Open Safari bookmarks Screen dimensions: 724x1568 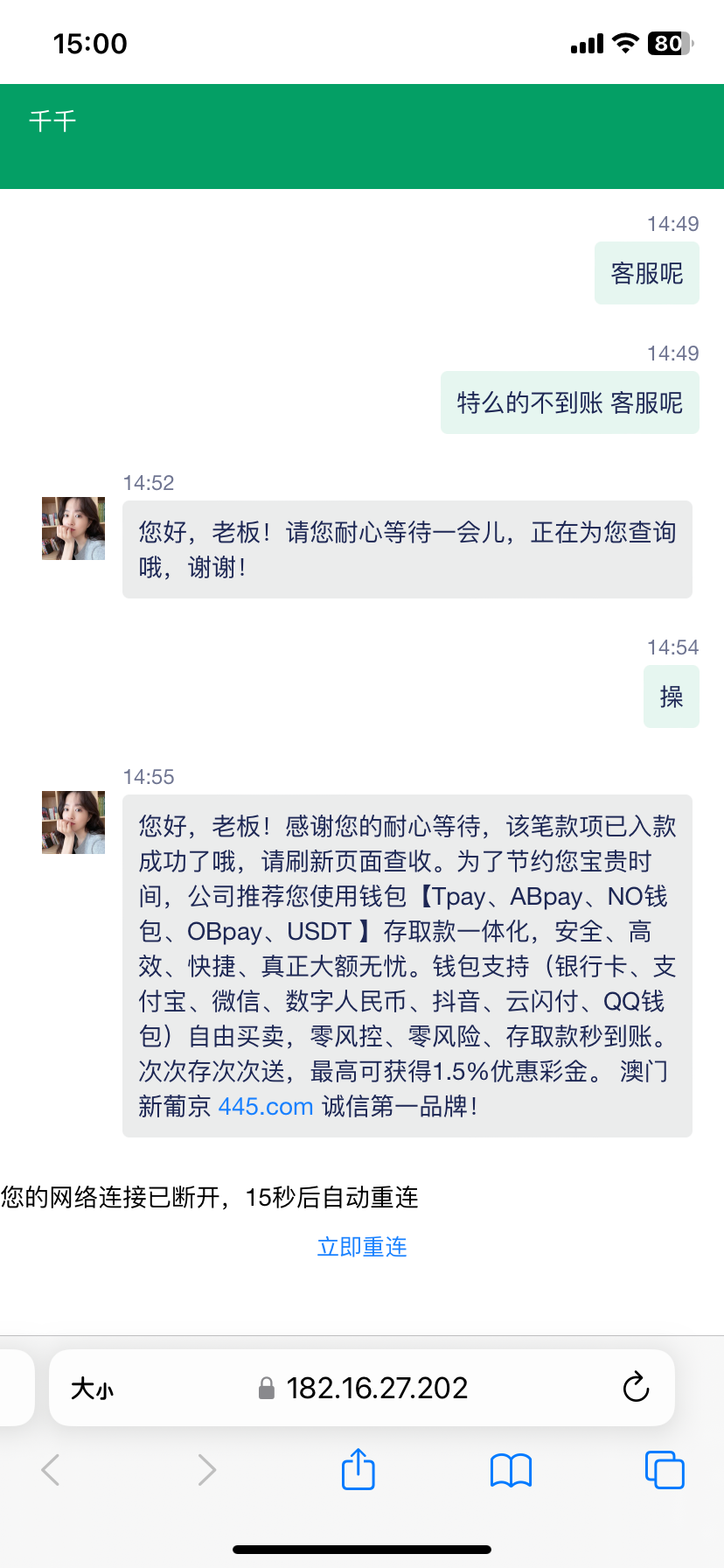(x=512, y=1470)
